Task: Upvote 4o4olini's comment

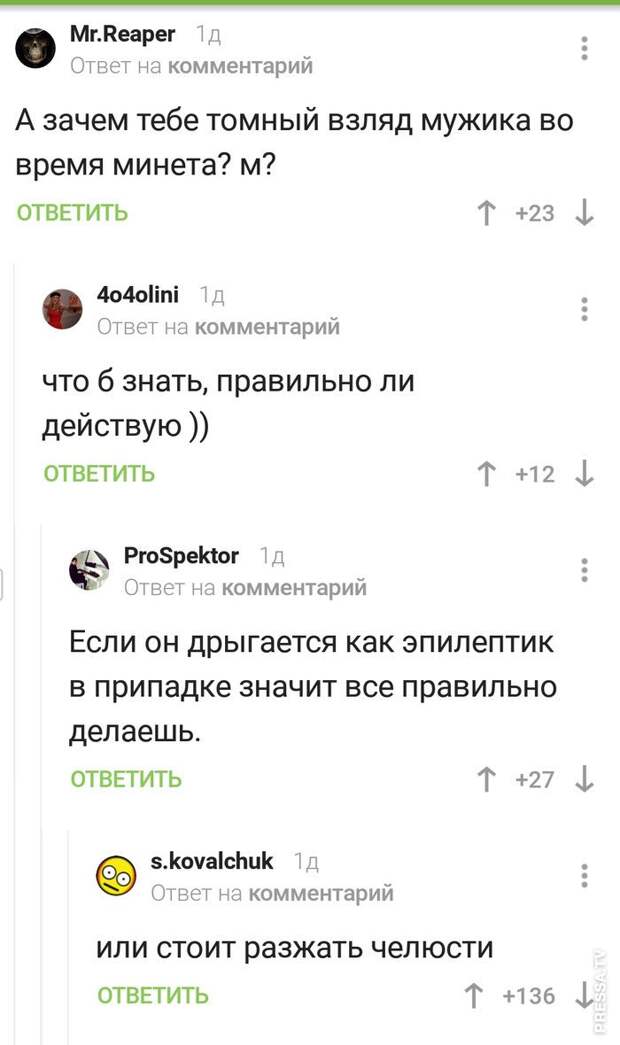Action: coord(485,475)
